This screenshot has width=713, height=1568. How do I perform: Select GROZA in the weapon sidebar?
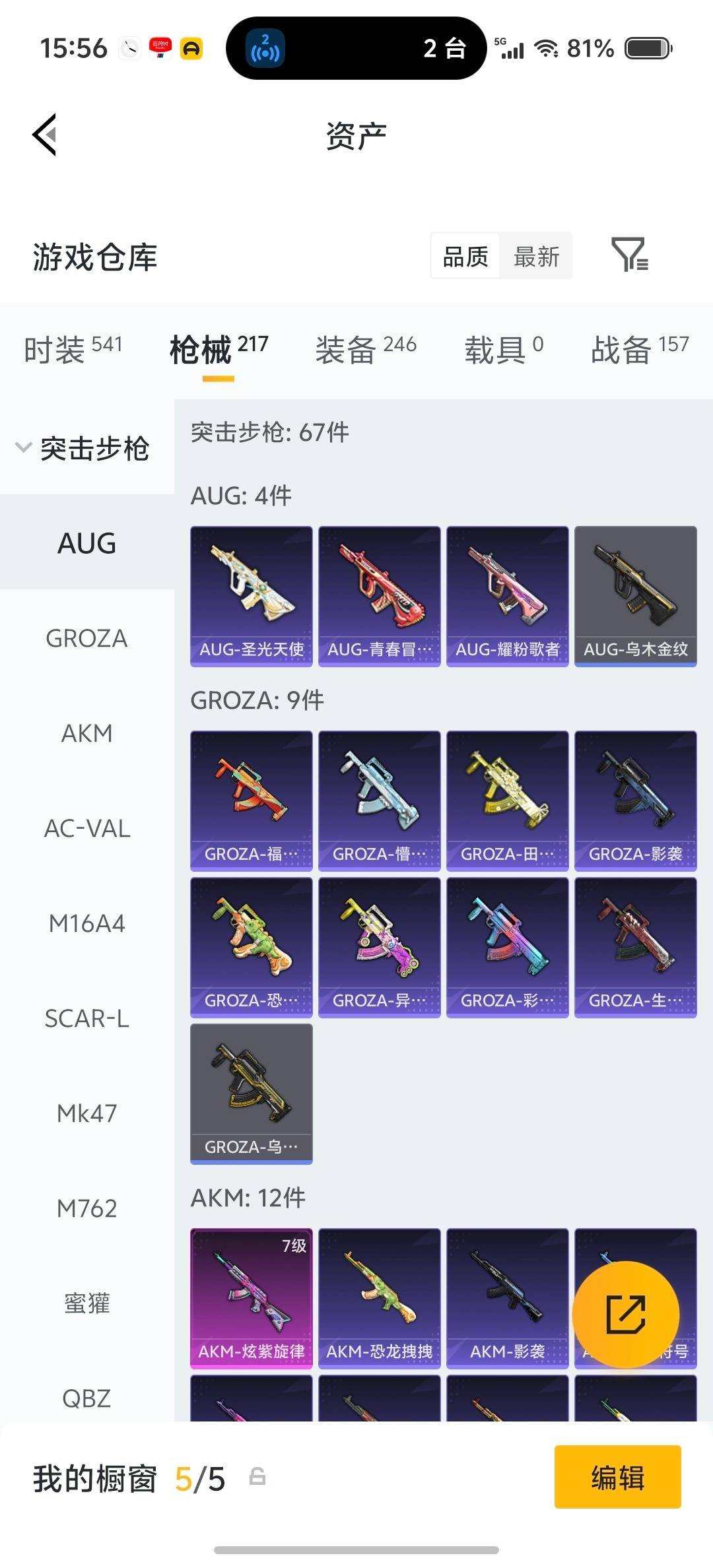86,638
